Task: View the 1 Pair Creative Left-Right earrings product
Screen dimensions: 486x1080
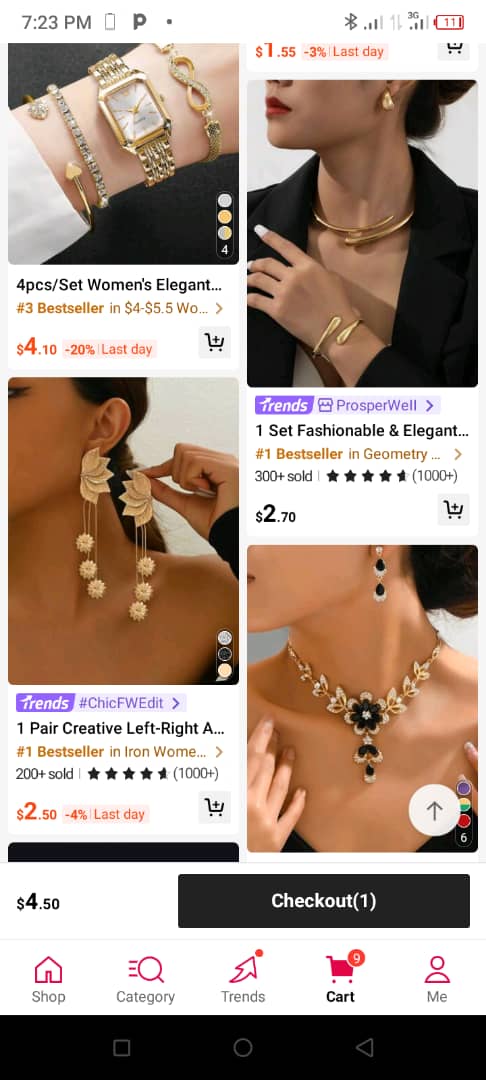Action: (120, 728)
